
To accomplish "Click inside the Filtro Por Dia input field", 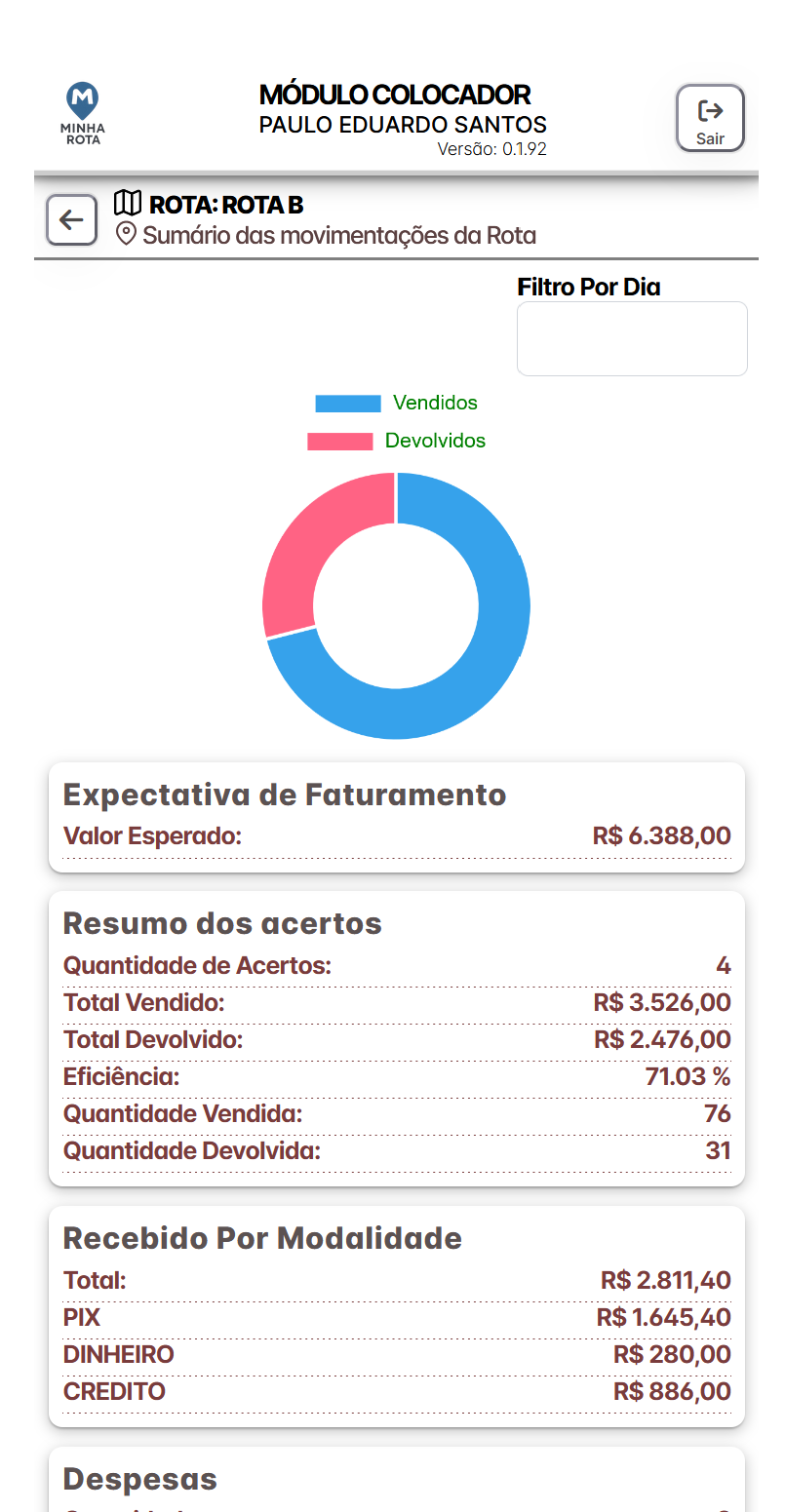I will [x=632, y=338].
